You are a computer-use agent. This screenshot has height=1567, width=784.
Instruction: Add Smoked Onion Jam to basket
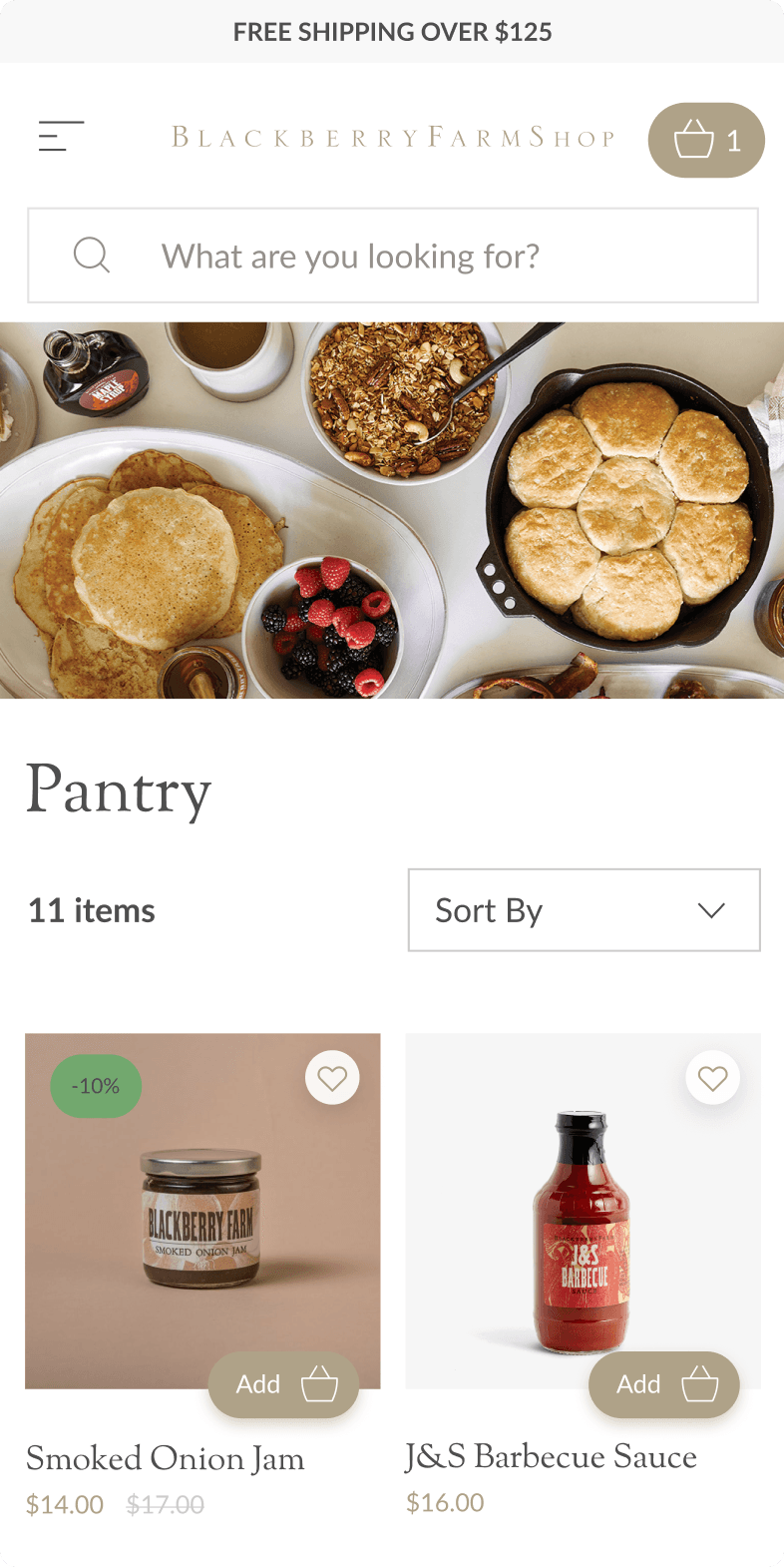point(283,1384)
